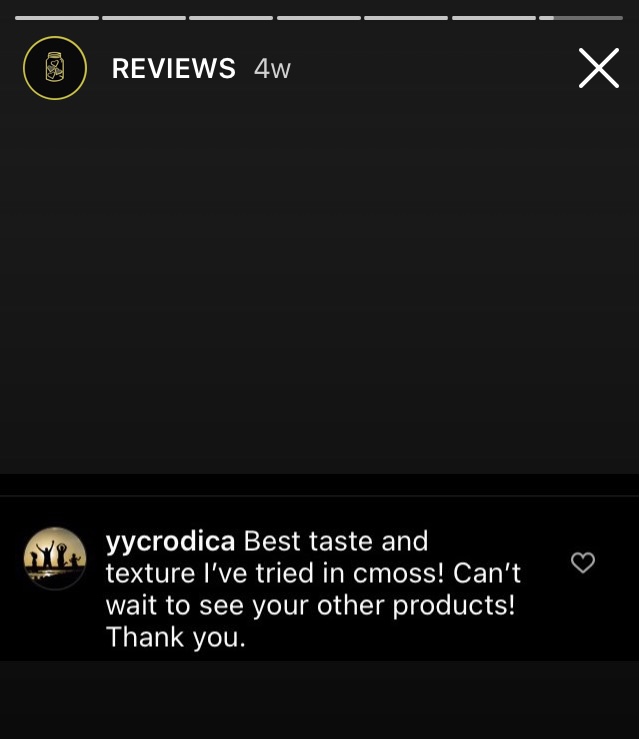Image resolution: width=639 pixels, height=739 pixels.
Task: Open the story owner's profile picture
Action: [55, 68]
